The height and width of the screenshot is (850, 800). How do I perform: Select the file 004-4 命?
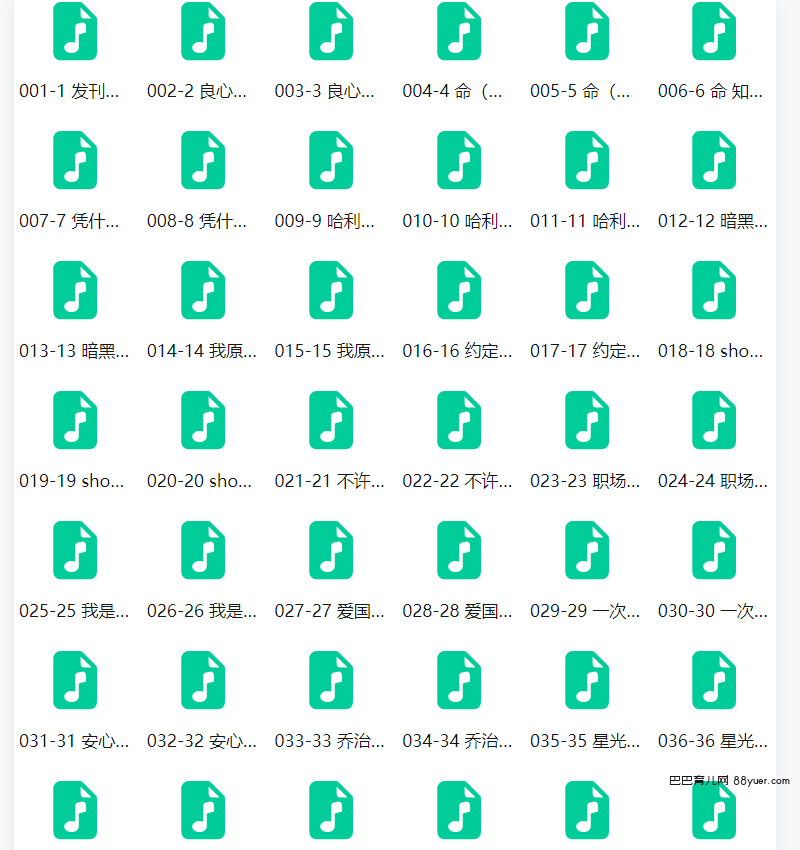459,32
